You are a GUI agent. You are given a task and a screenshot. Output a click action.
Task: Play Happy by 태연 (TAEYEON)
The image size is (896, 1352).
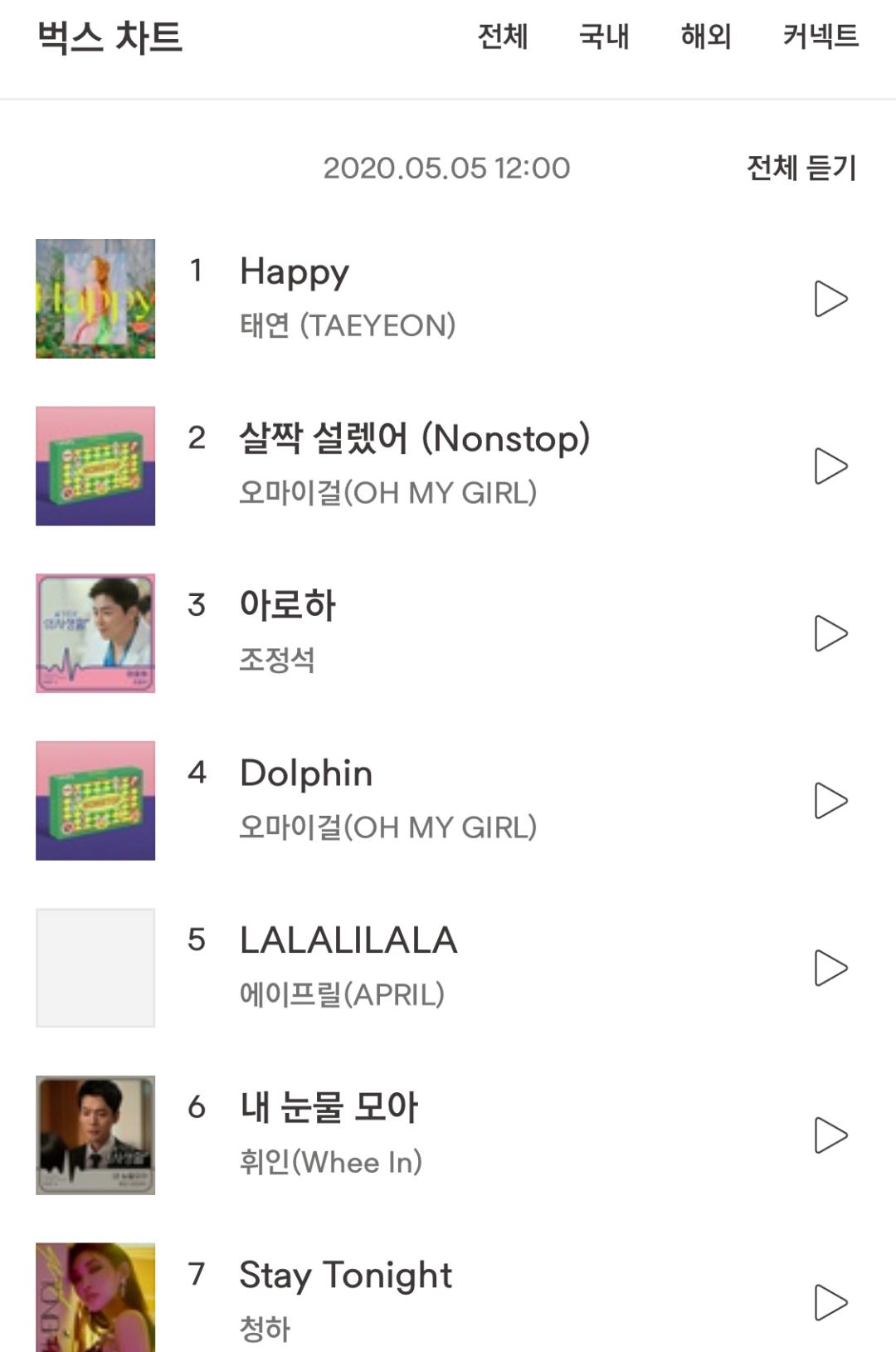coord(830,299)
